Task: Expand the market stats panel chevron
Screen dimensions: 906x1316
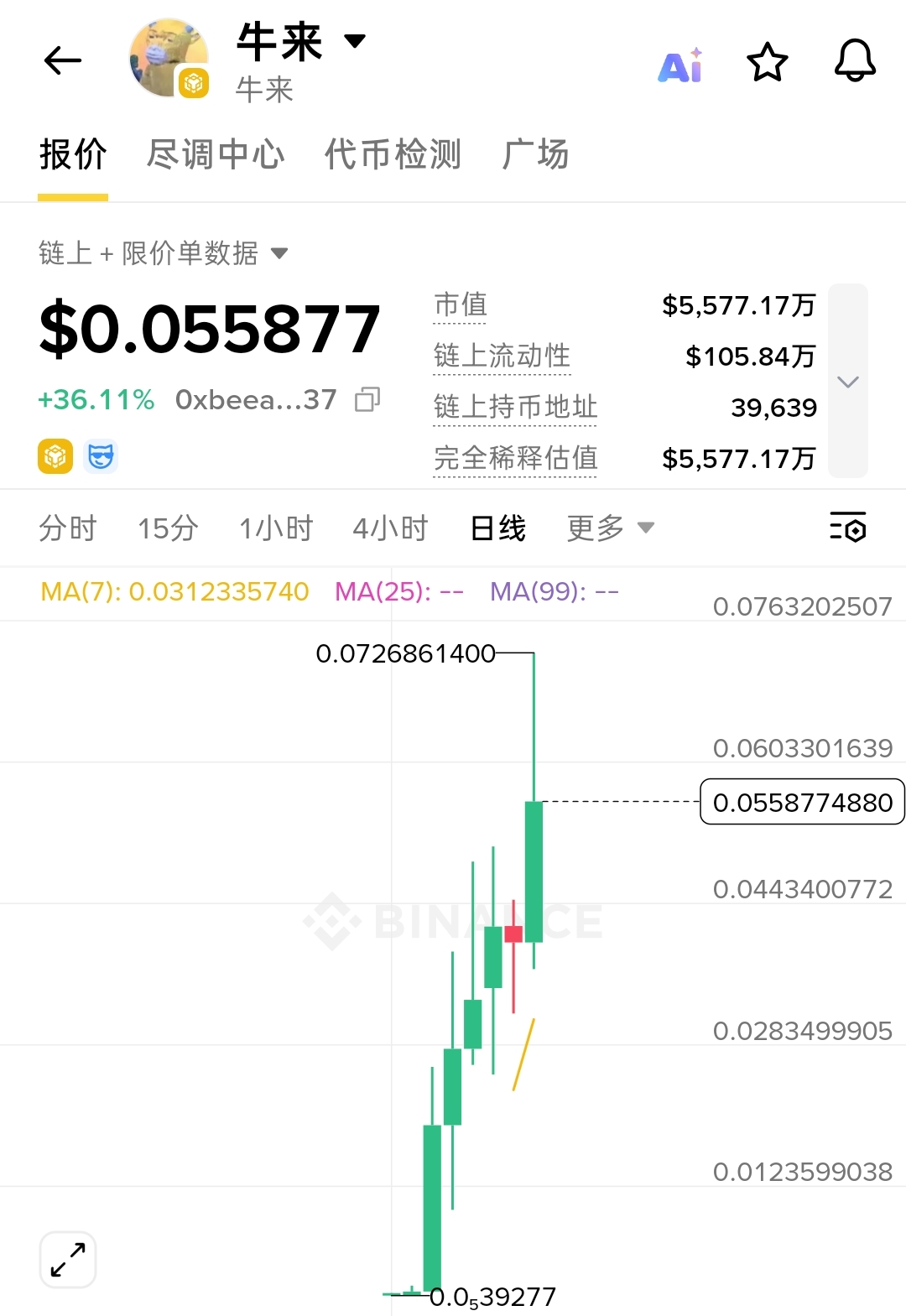Action: click(848, 382)
